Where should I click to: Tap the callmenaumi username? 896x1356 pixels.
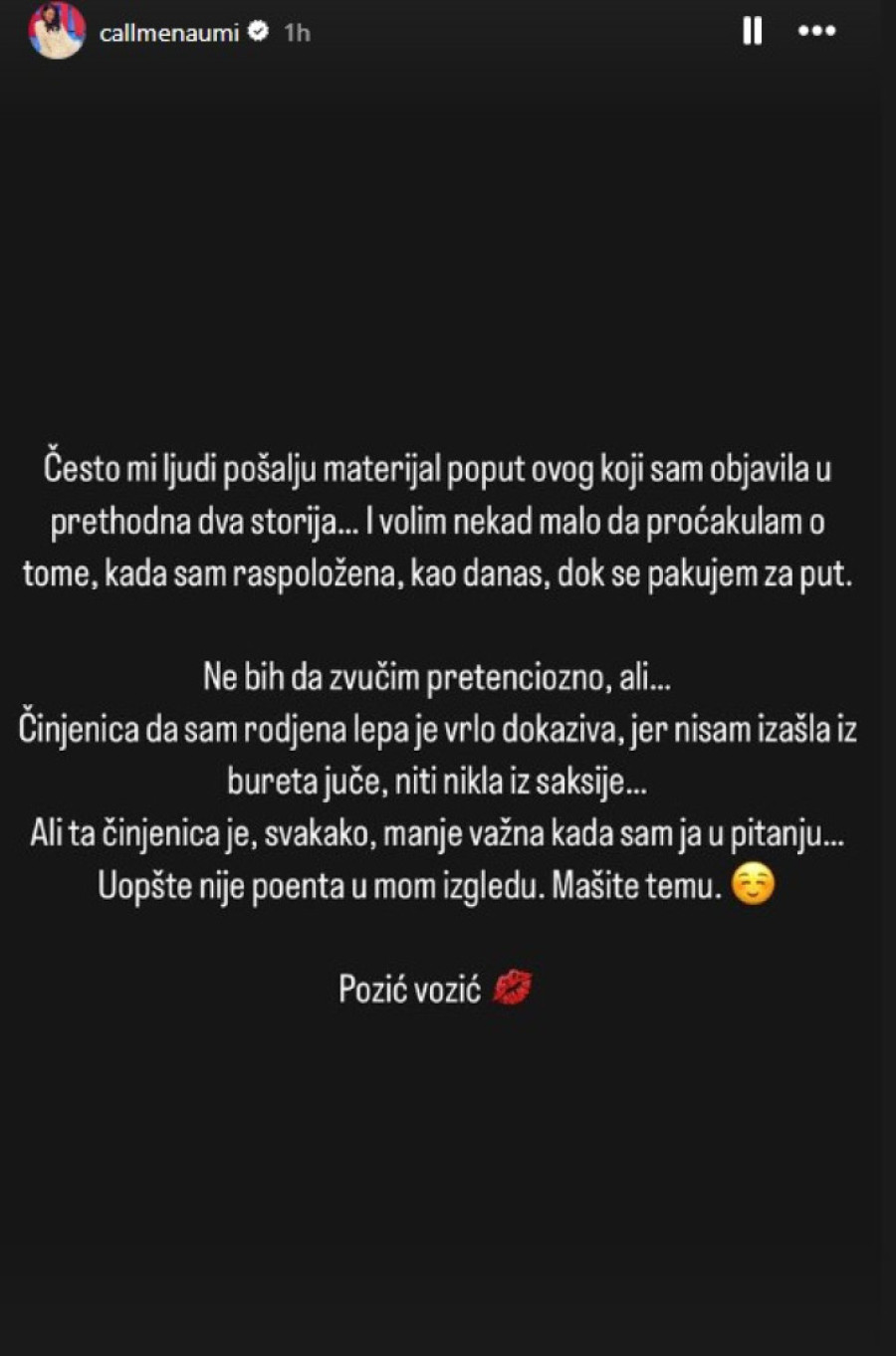coord(169,33)
